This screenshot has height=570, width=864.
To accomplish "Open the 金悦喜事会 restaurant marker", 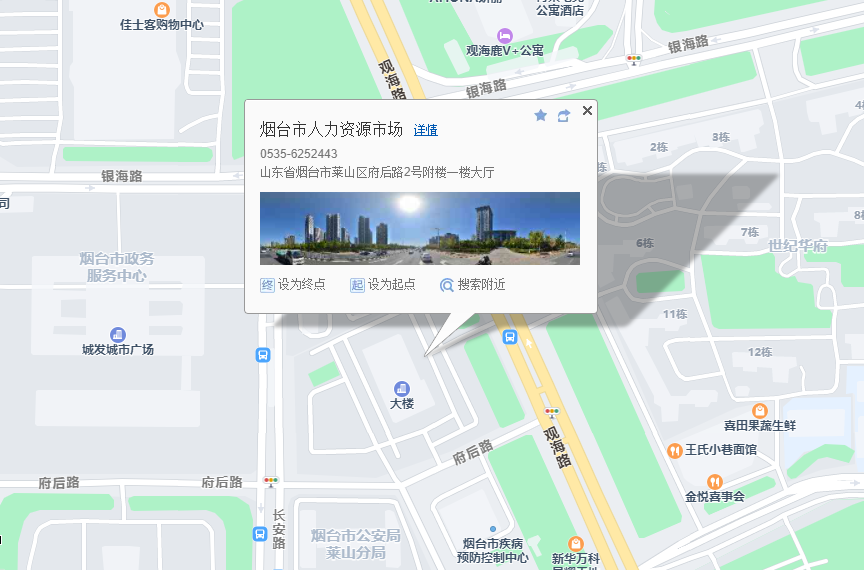I will tap(715, 481).
